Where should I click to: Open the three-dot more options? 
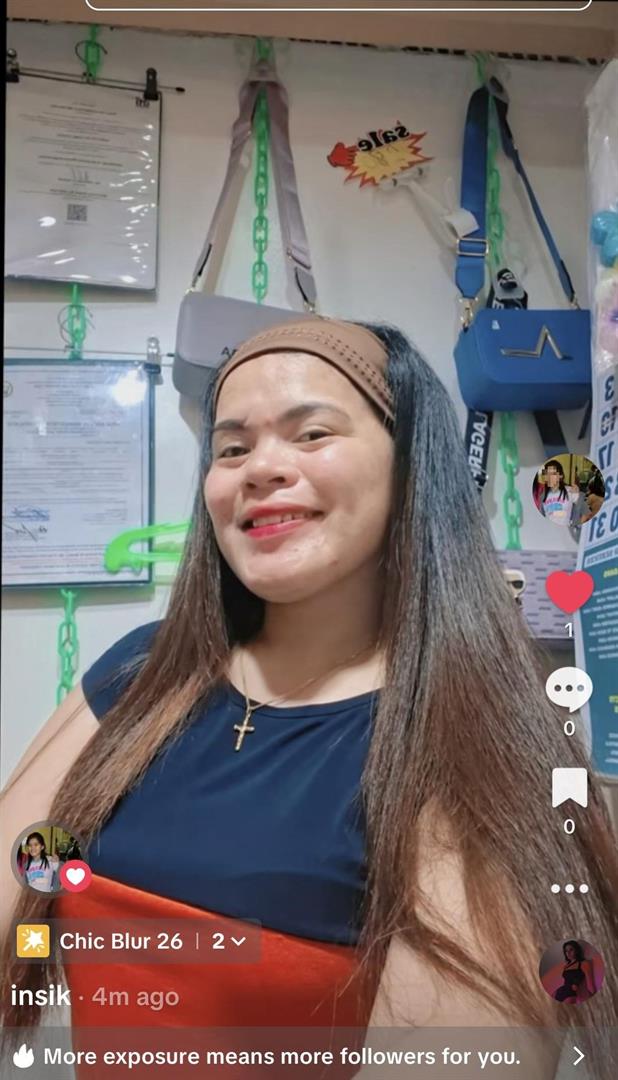pyautogui.click(x=569, y=888)
